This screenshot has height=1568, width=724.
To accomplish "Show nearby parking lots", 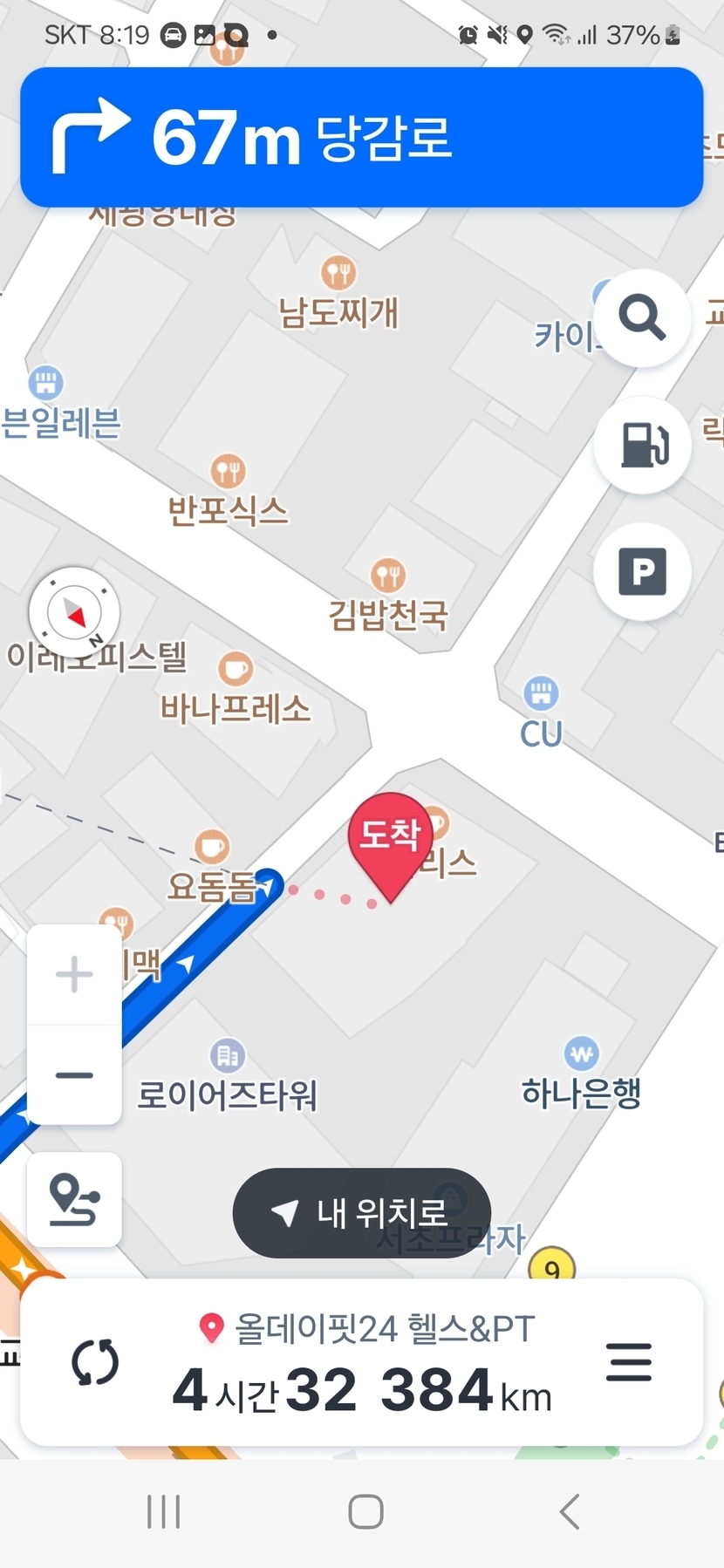I will 642,572.
